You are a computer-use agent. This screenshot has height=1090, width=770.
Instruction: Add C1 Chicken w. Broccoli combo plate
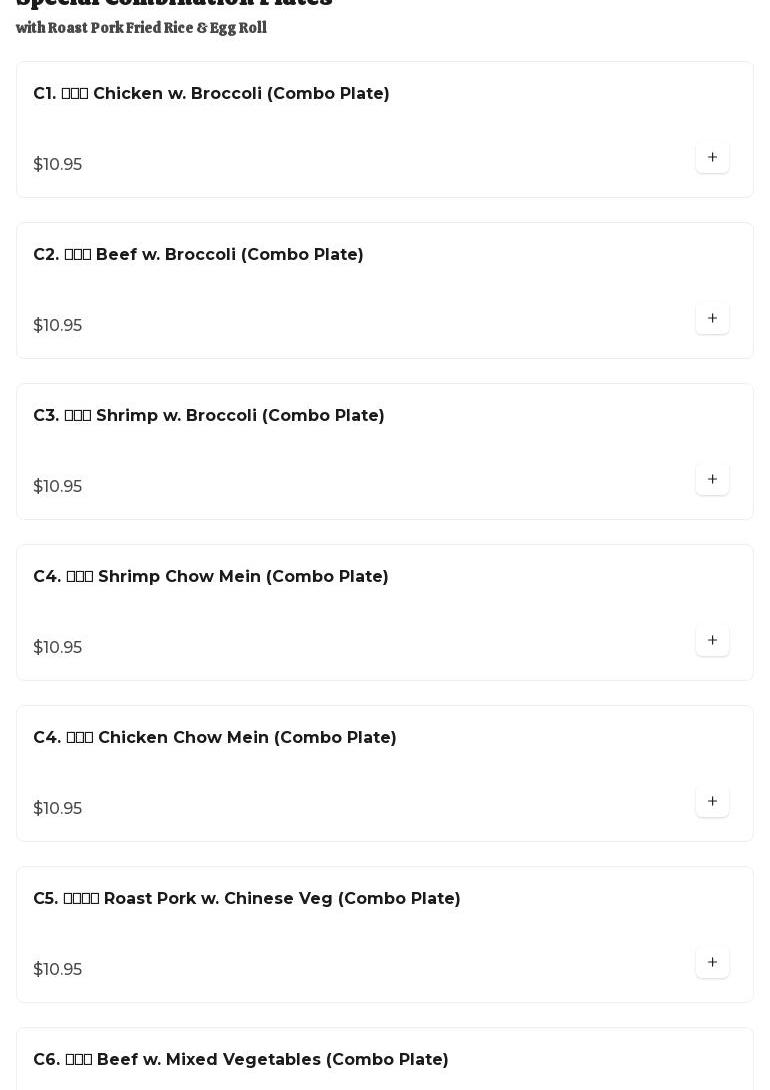click(712, 157)
